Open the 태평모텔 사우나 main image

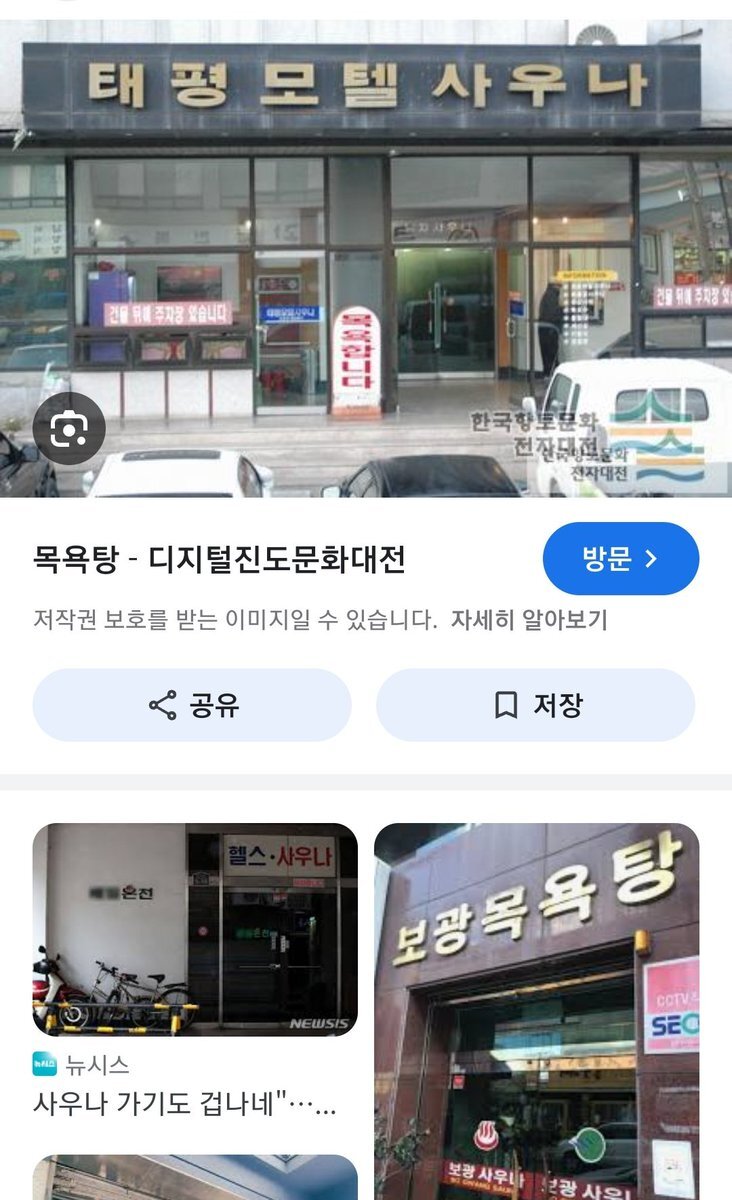click(366, 258)
